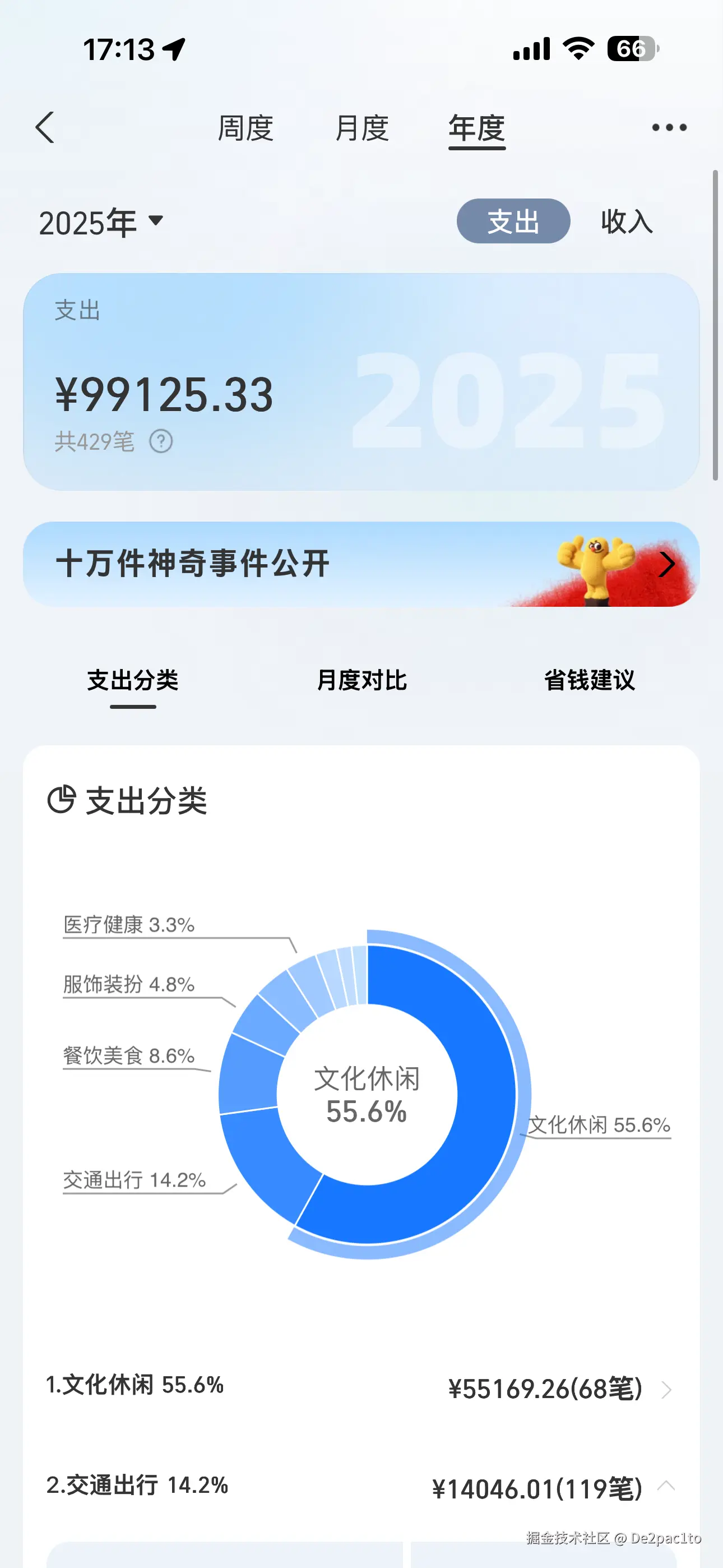Expand the 文化休闲 category row

[670, 1390]
